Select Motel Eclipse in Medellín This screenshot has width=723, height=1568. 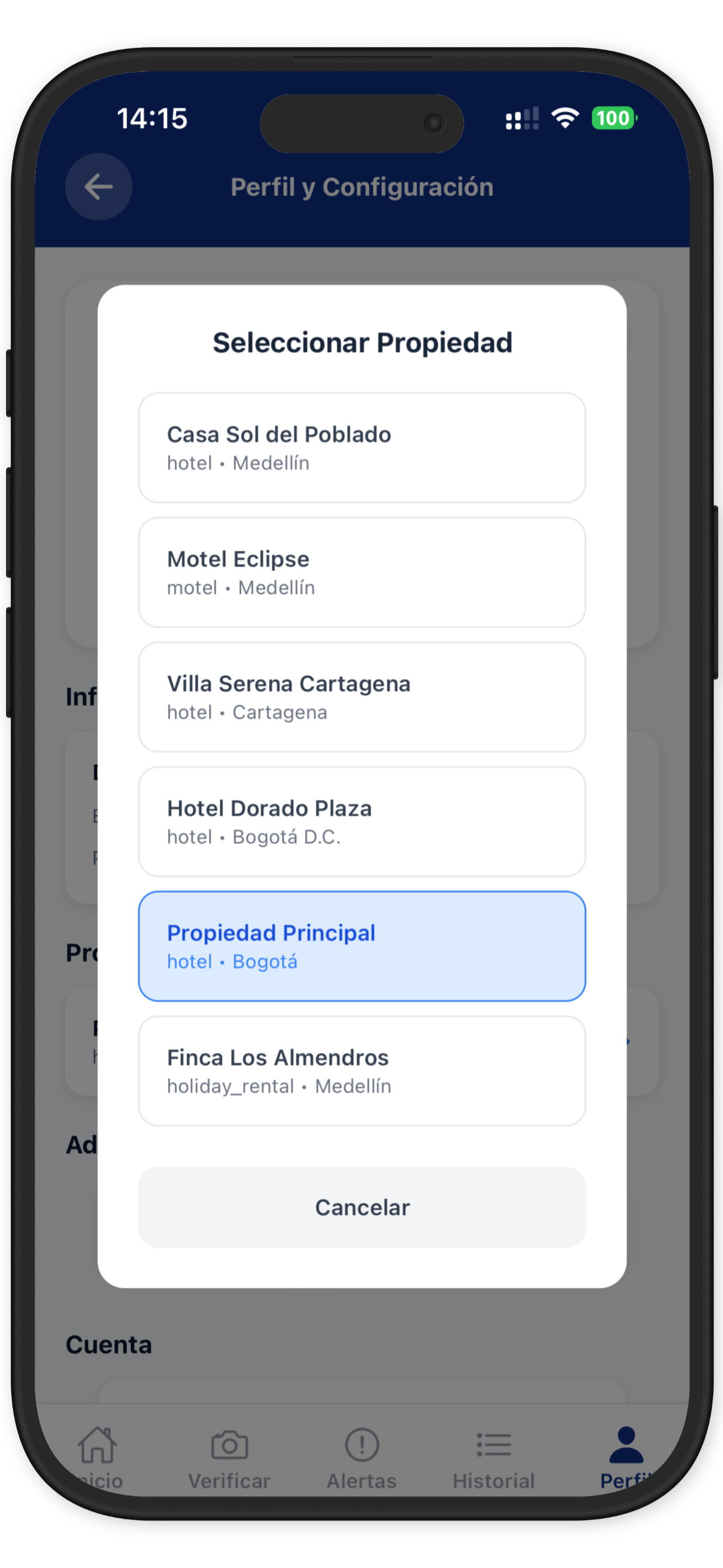361,572
